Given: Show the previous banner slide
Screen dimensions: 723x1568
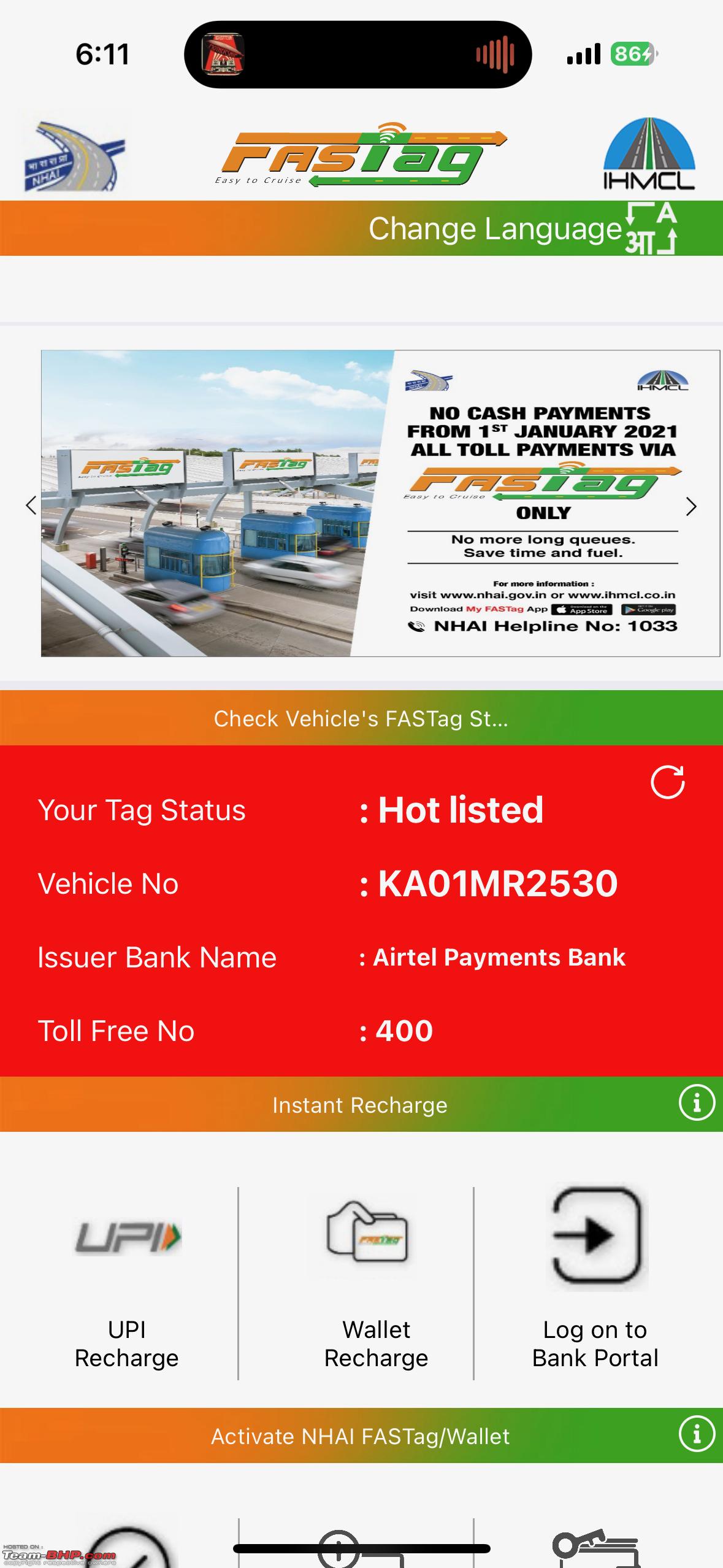Looking at the screenshot, I should 31,505.
